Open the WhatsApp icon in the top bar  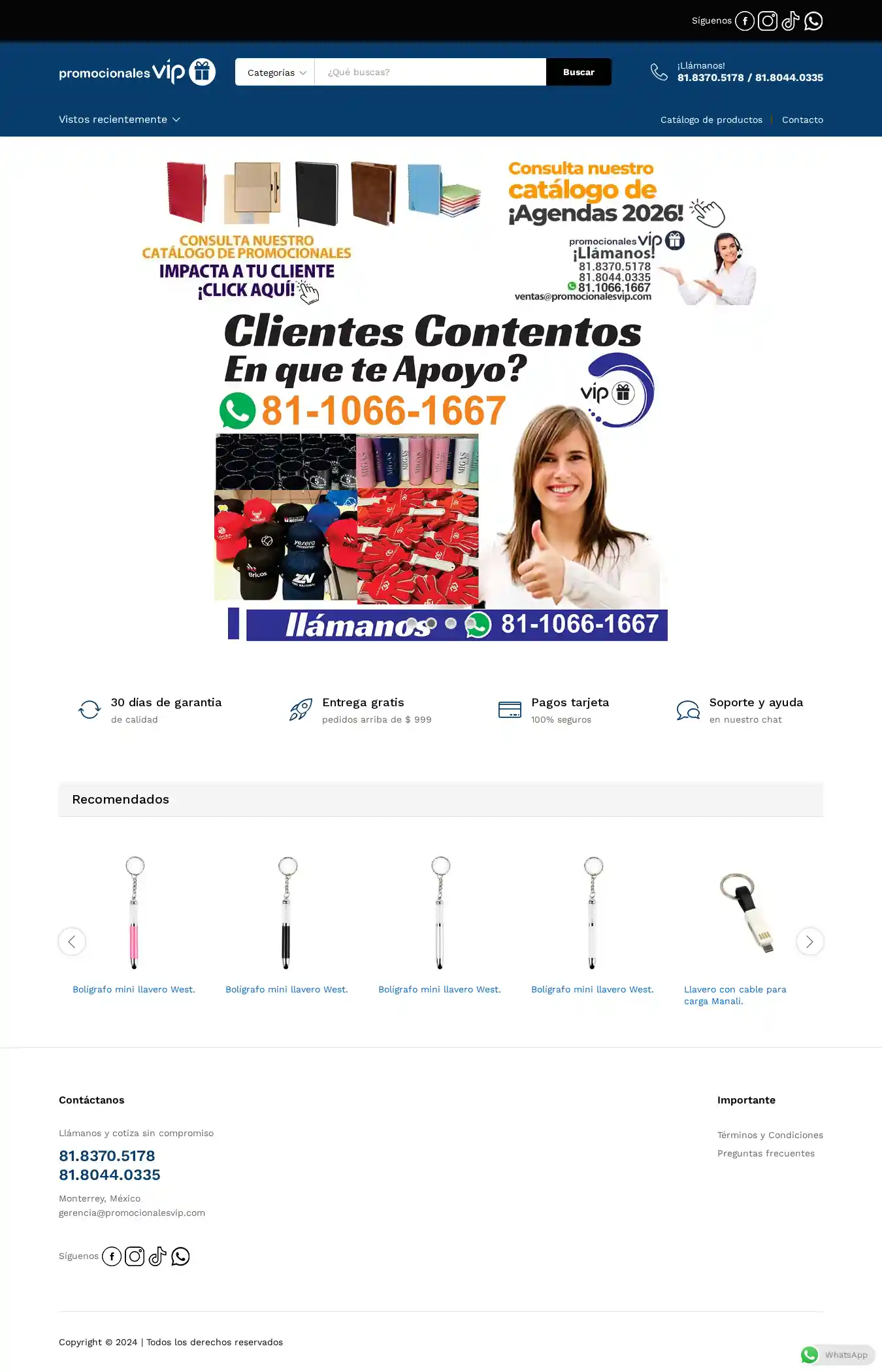[x=813, y=21]
